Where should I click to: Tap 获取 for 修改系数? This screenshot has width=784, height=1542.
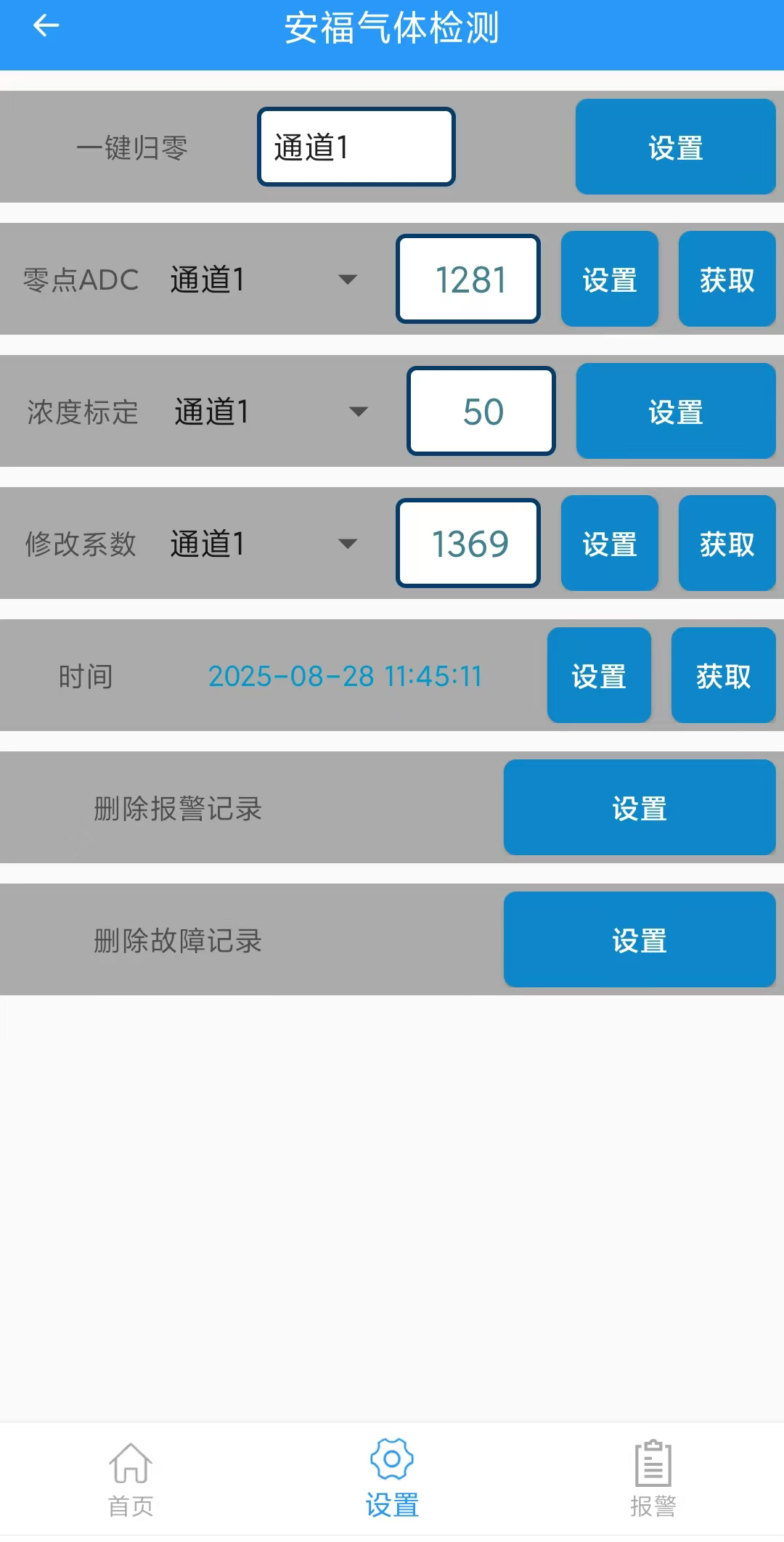point(727,544)
